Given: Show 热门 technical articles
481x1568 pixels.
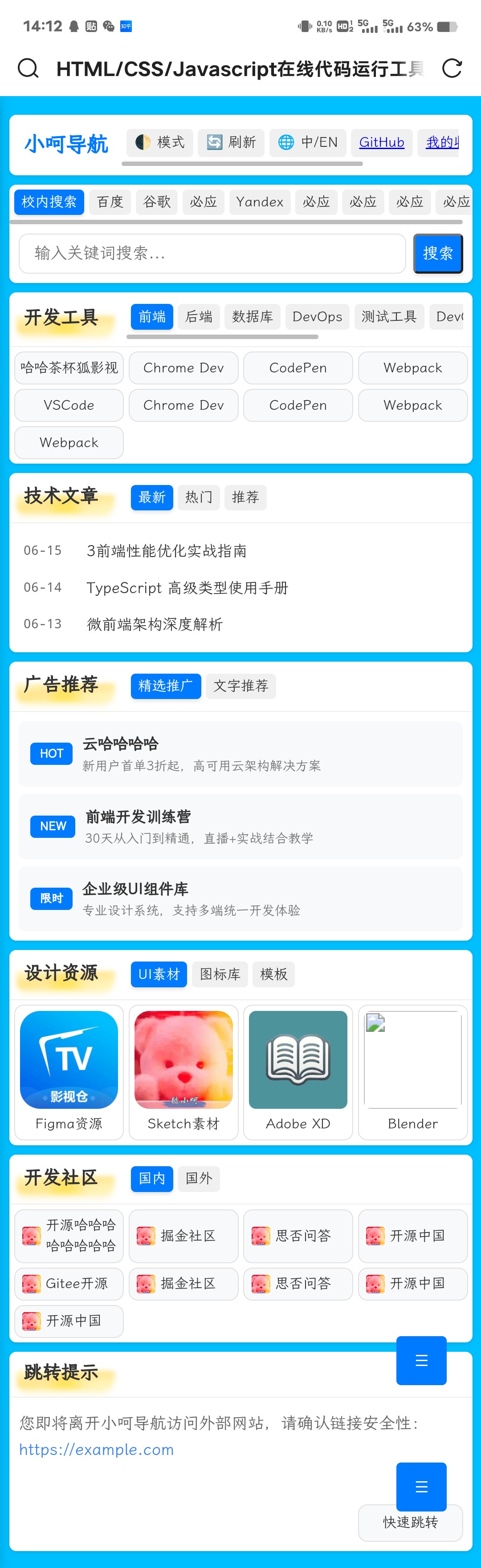Looking at the screenshot, I should [199, 497].
